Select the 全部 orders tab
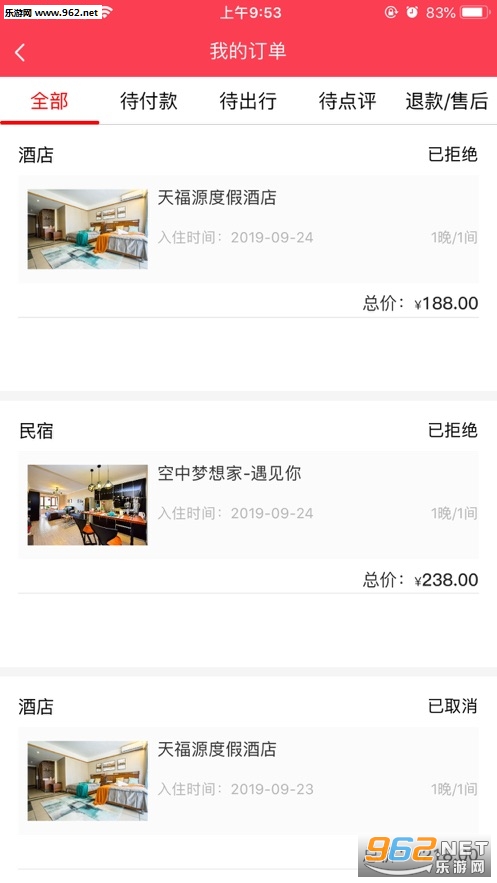This screenshot has width=497, height=883. (x=50, y=101)
